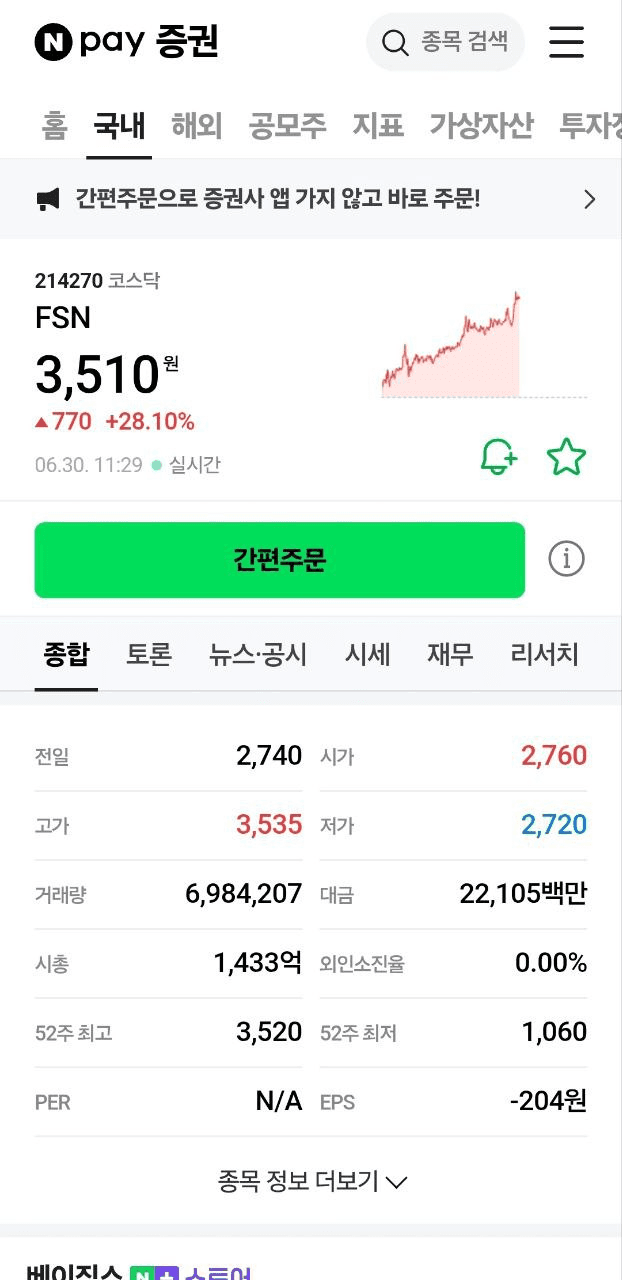Go to N pay 증권 home logo
Image resolution: width=622 pixels, height=1280 pixels.
[126, 42]
